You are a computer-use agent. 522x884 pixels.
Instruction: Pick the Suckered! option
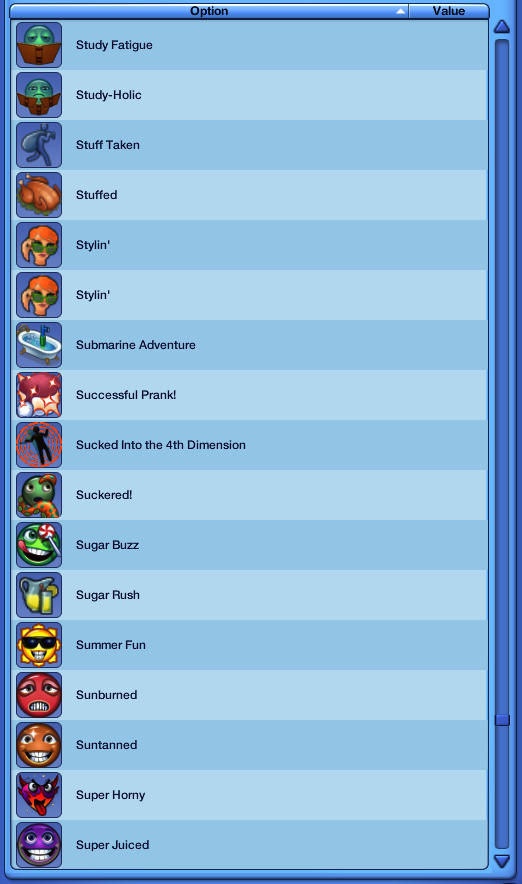249,495
